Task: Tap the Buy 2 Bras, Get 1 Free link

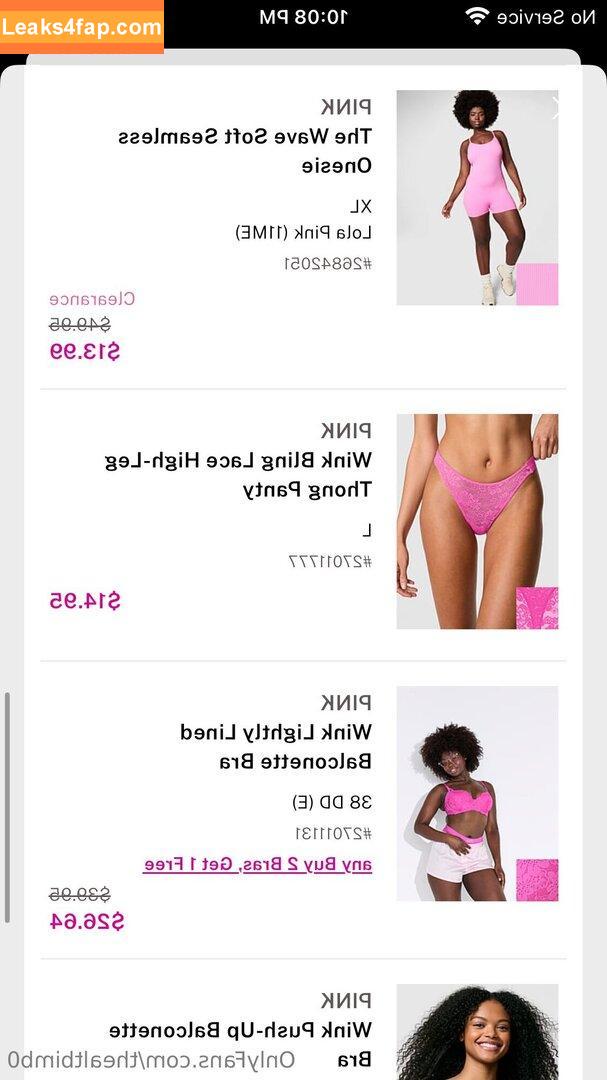Action: click(x=257, y=864)
